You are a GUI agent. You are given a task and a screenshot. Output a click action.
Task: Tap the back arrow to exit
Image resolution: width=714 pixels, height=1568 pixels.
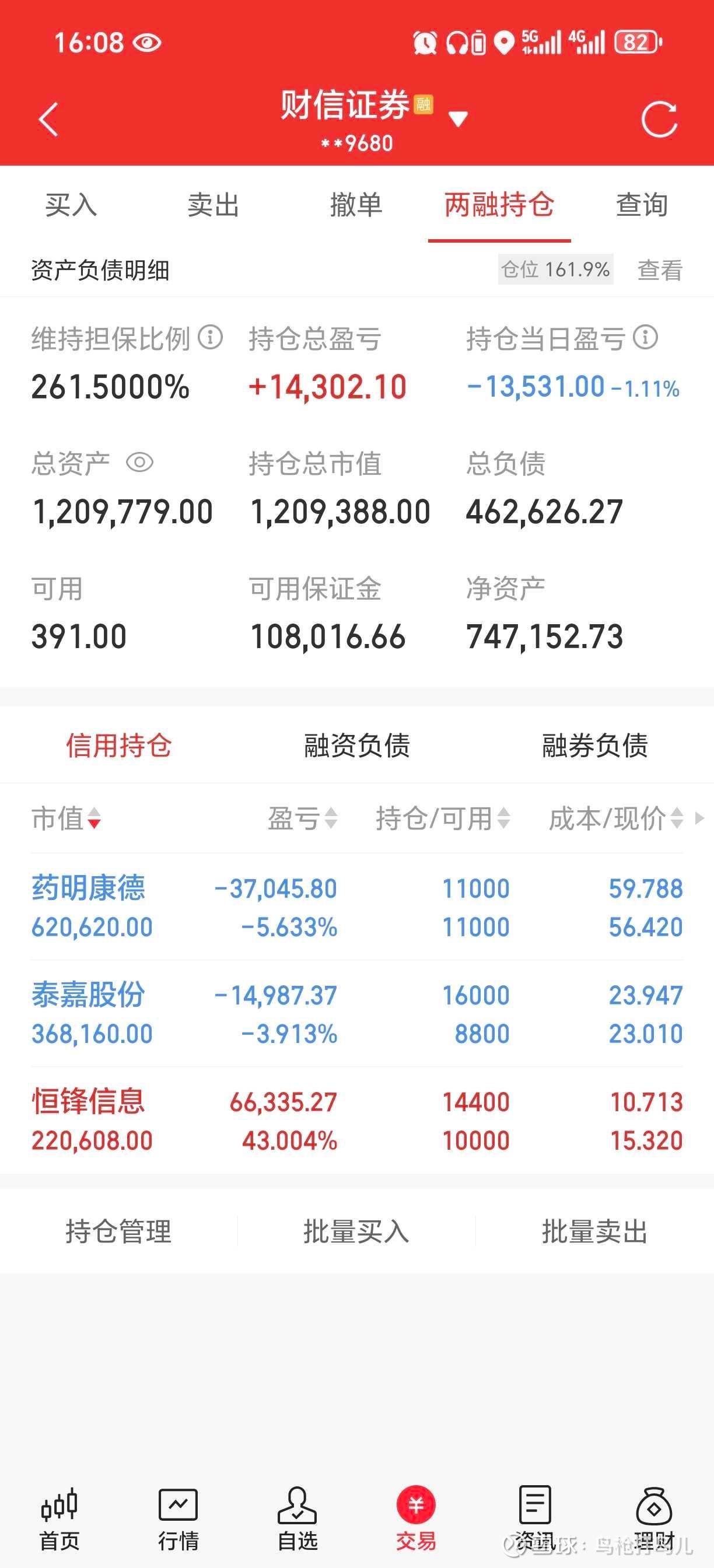coord(48,120)
